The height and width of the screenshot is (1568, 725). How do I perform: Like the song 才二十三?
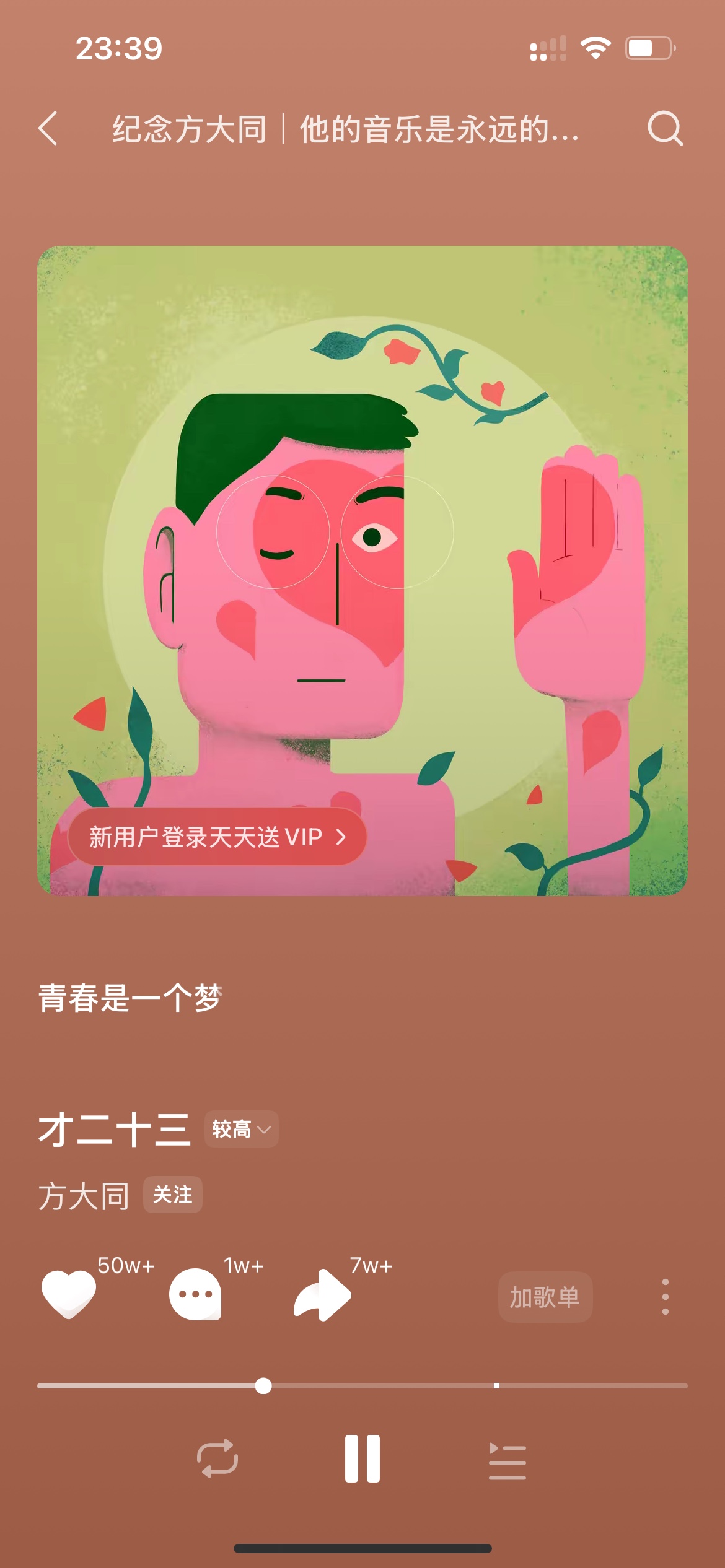[69, 1294]
